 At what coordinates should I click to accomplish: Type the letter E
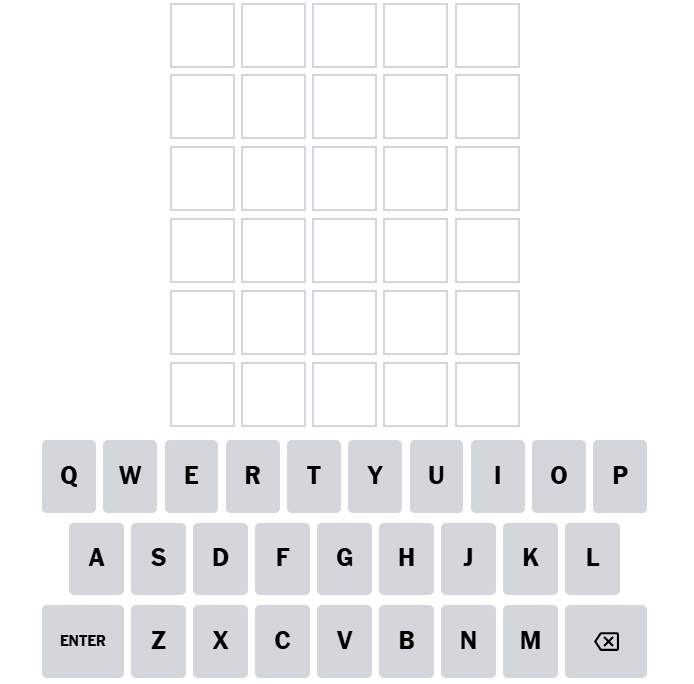(x=191, y=476)
